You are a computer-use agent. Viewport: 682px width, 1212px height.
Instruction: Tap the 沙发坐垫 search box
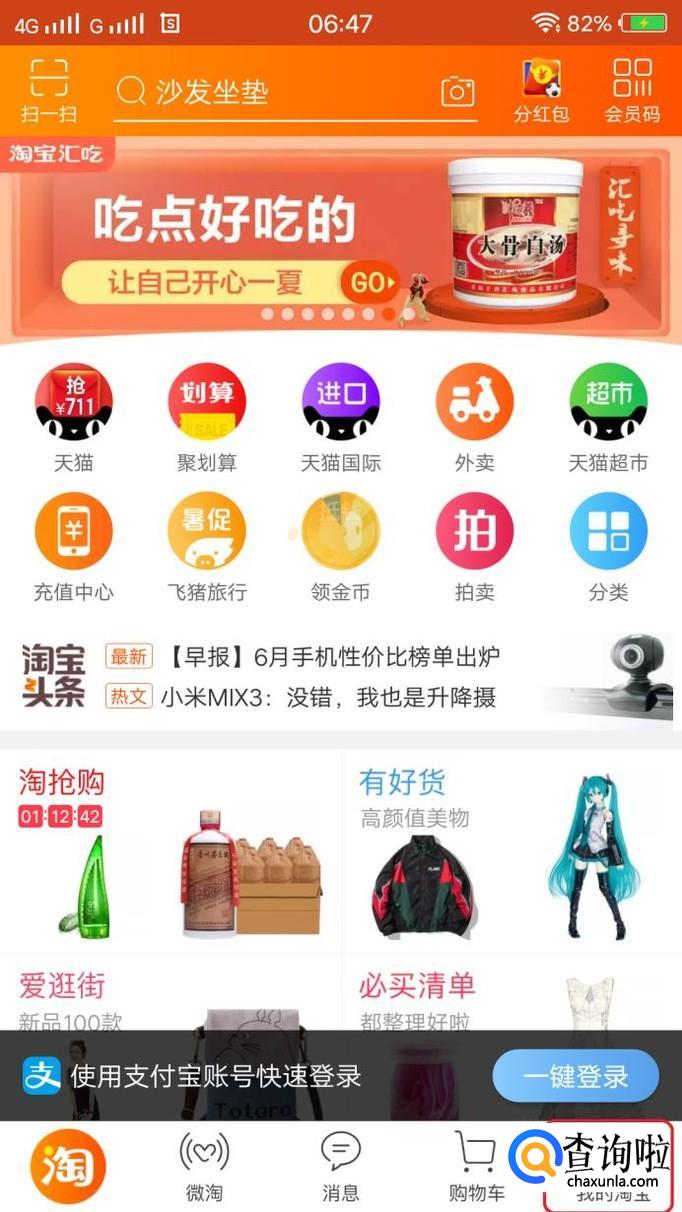click(x=270, y=92)
